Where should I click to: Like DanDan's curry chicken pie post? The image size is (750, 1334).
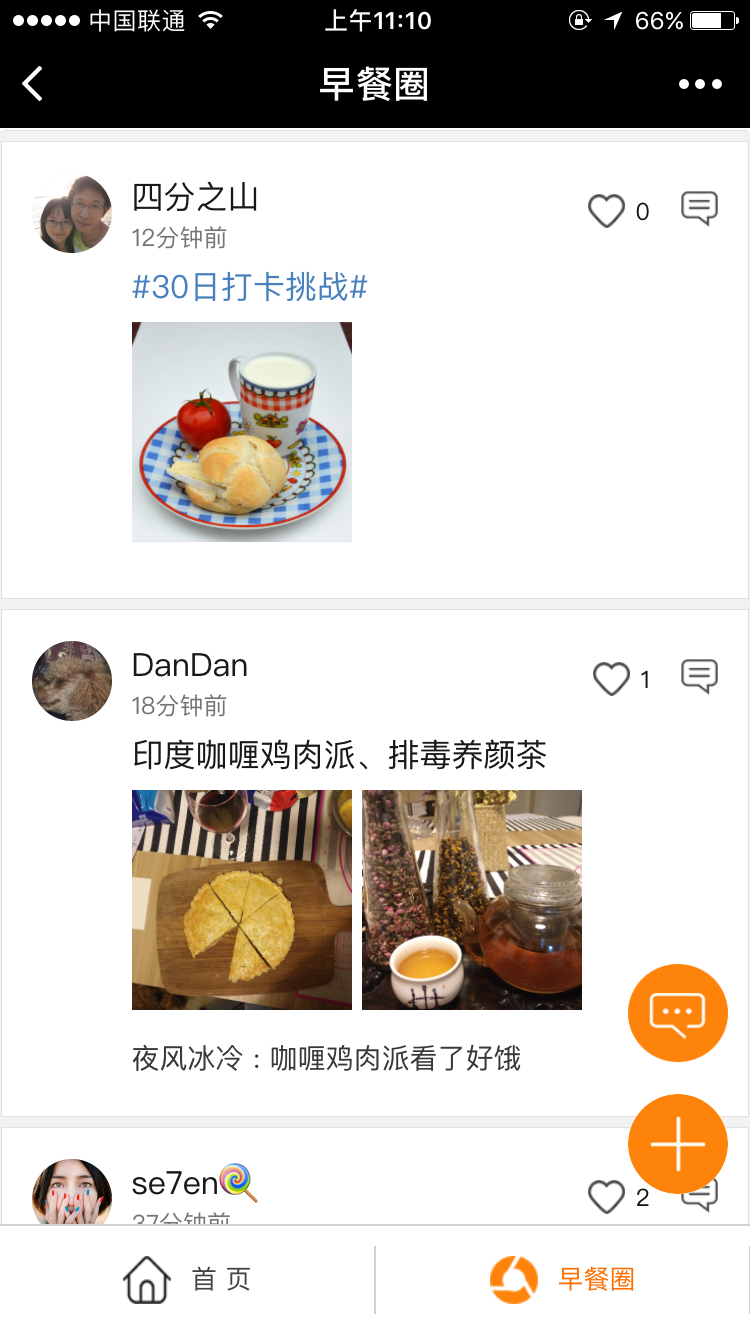611,679
